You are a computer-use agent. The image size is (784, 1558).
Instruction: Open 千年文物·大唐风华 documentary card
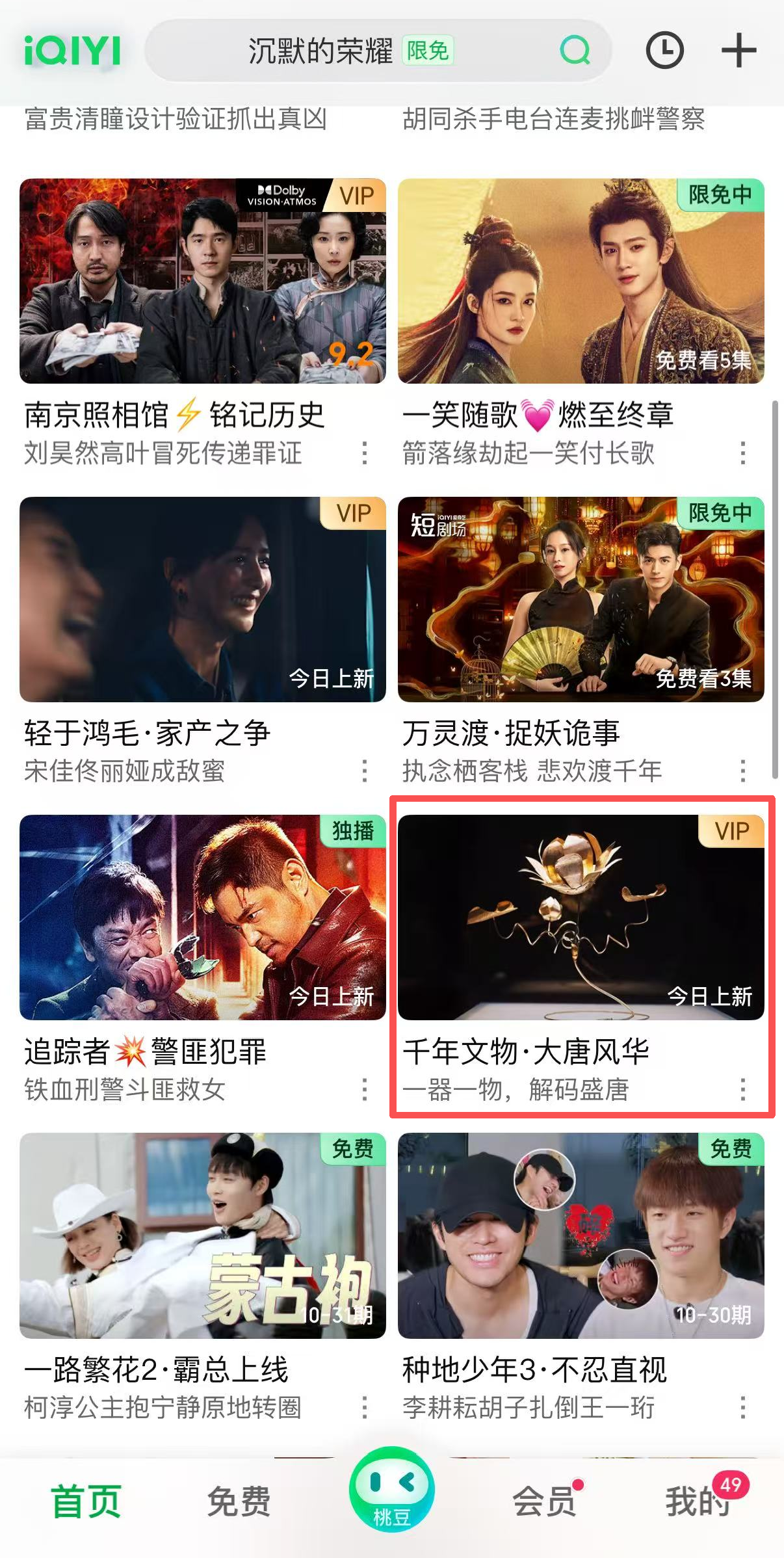(581, 917)
